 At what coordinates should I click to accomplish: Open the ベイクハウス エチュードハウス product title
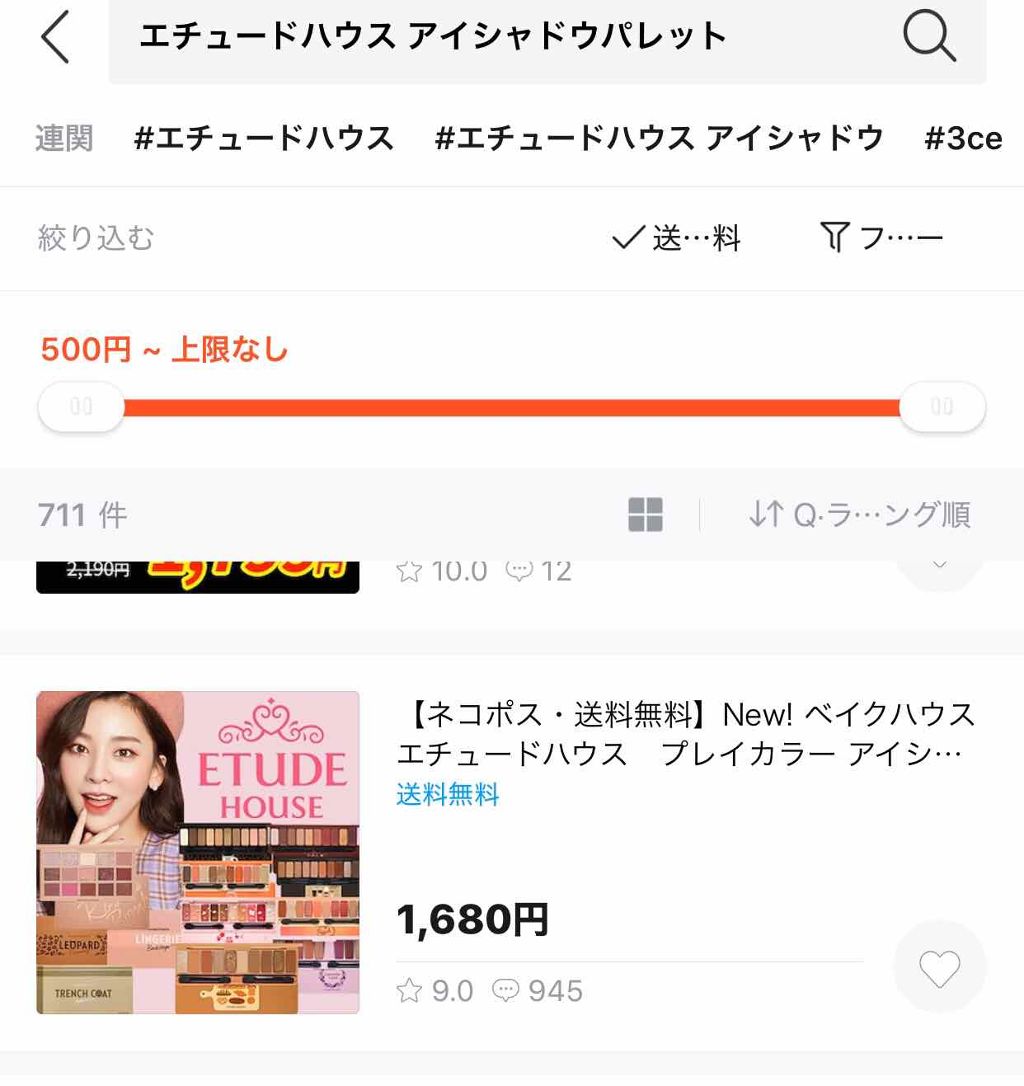(x=685, y=733)
